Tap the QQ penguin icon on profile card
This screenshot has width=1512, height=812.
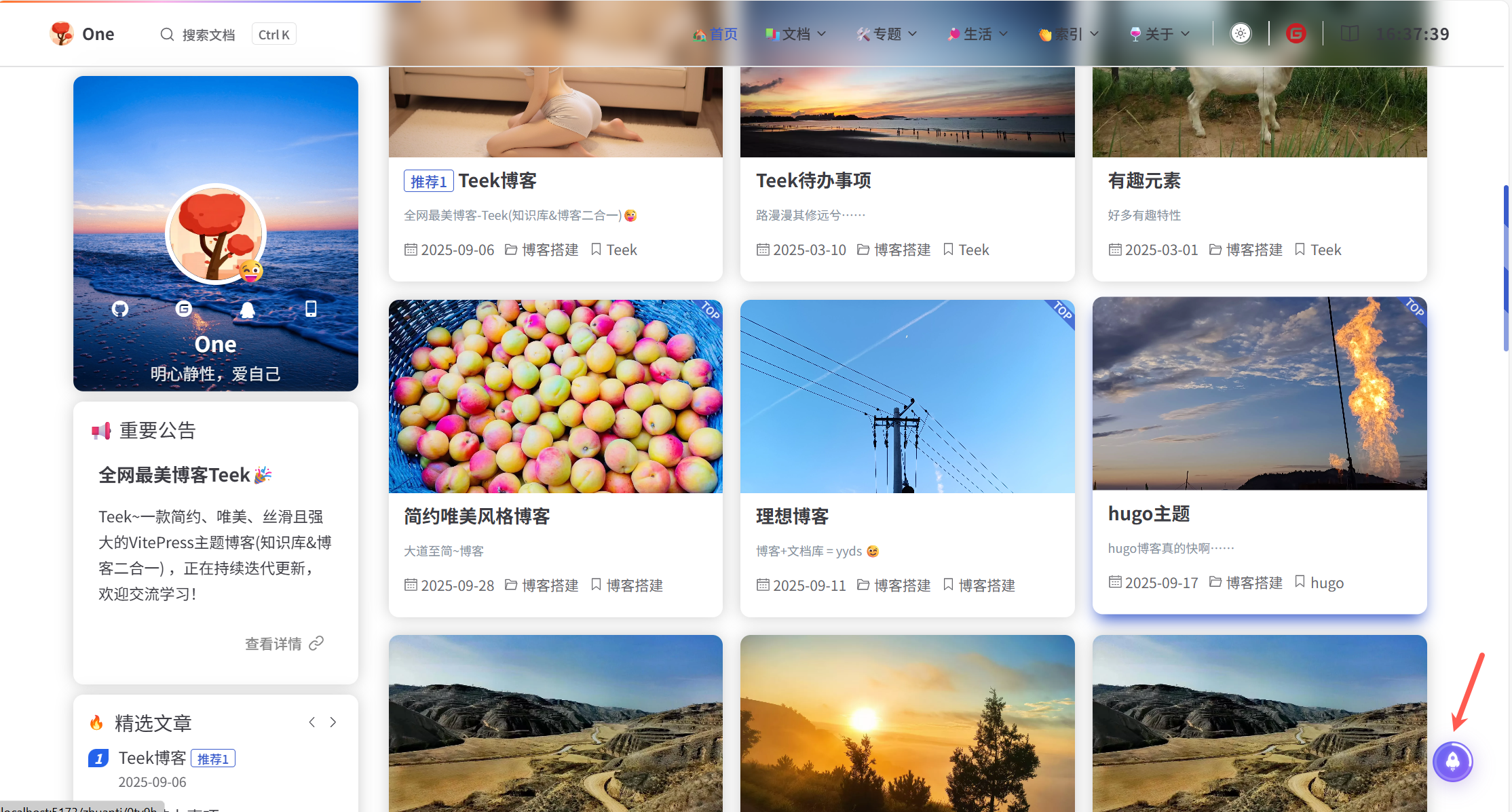[248, 310]
